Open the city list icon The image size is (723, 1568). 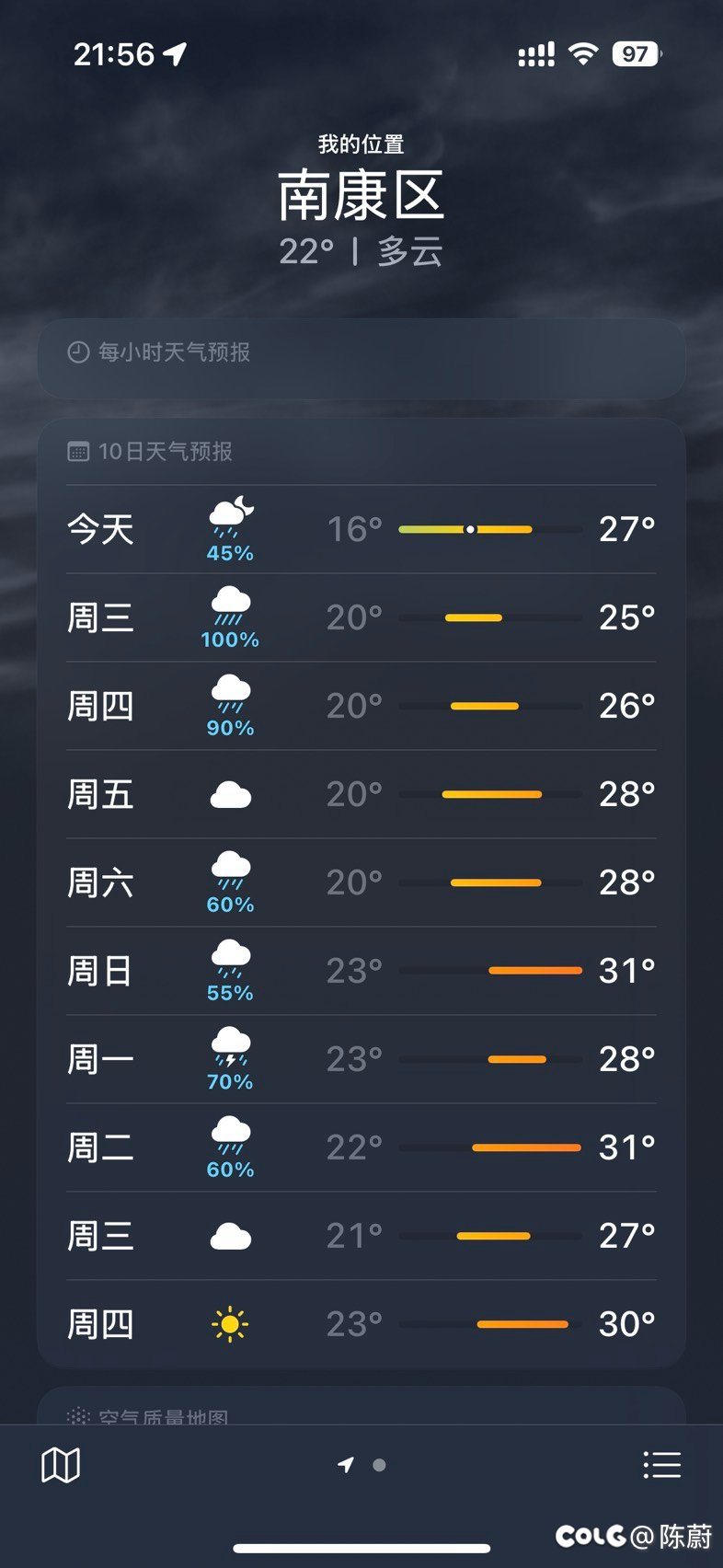661,1464
